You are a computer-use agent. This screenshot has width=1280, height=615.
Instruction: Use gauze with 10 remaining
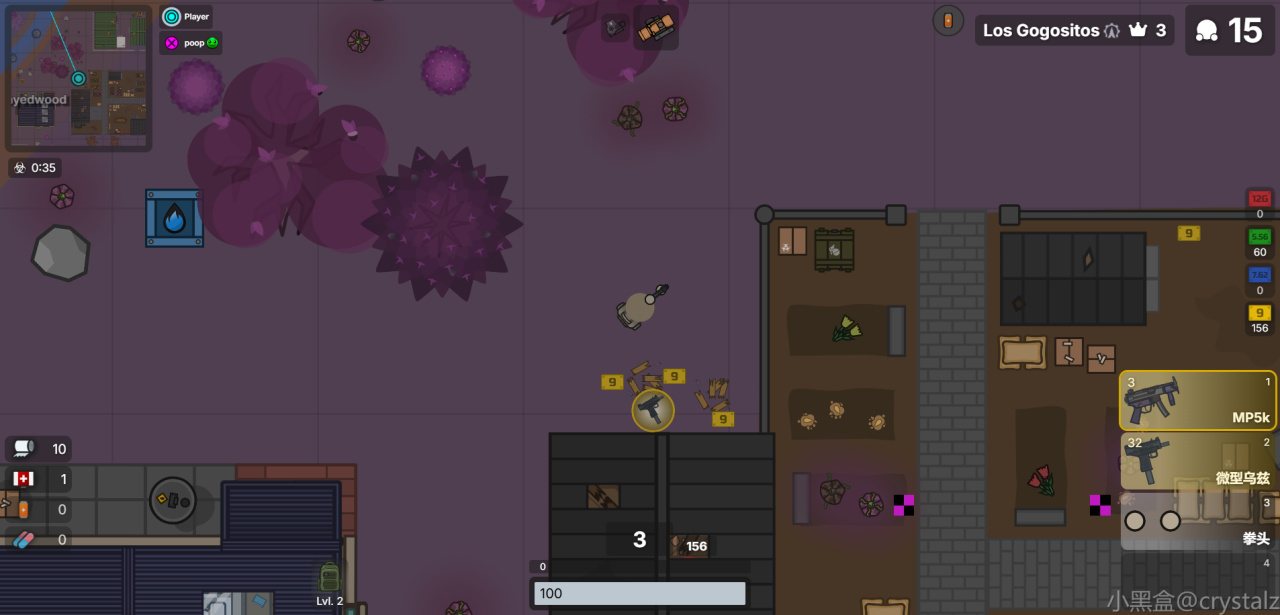pyautogui.click(x=38, y=449)
